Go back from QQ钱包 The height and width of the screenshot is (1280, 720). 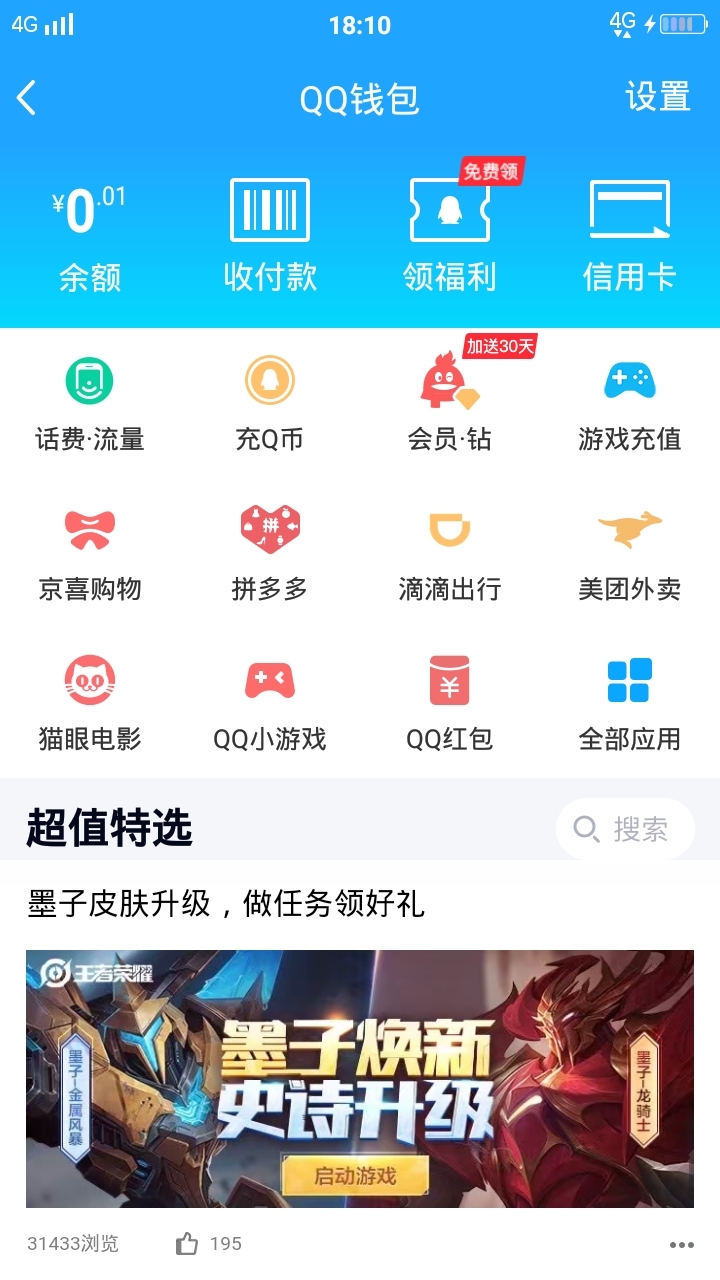tap(27, 98)
